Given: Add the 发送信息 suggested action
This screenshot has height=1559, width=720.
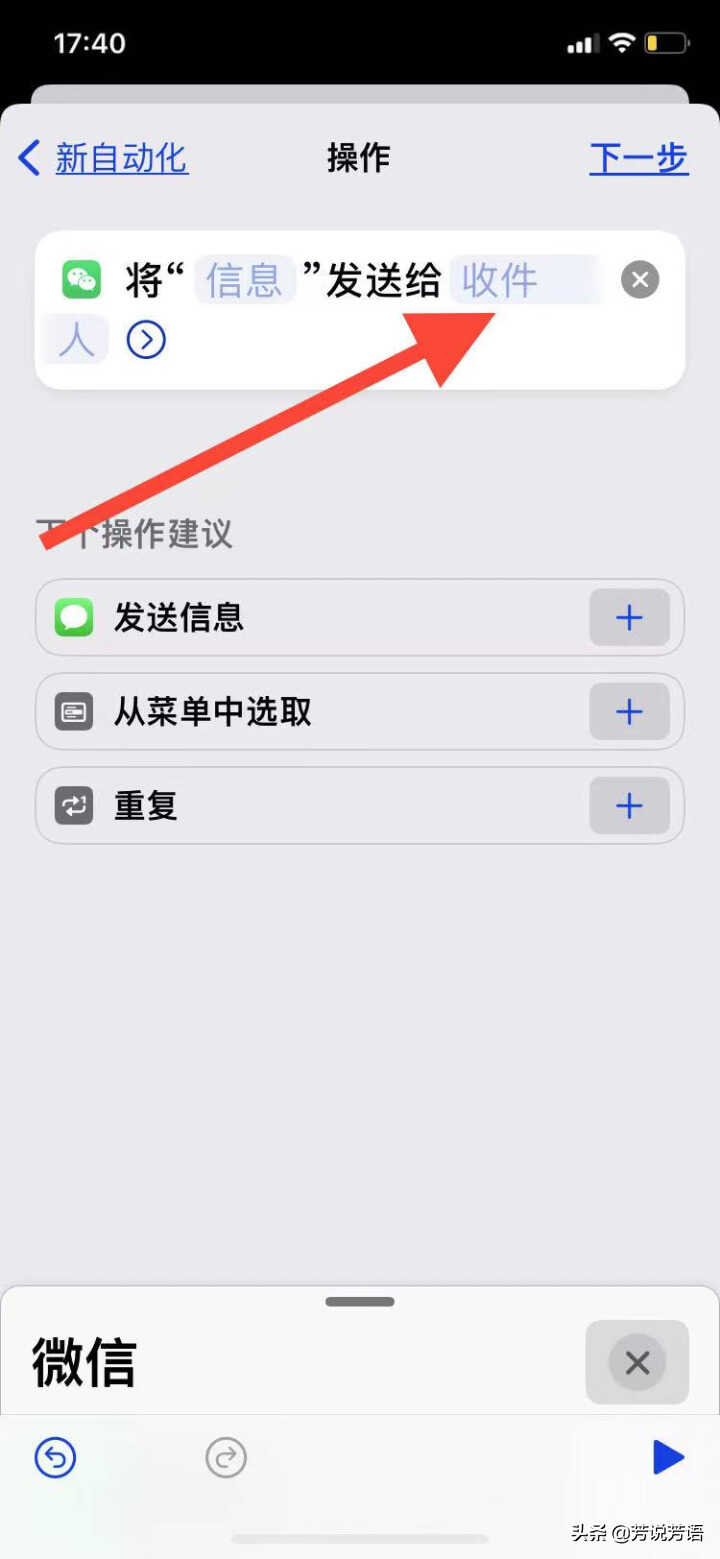Looking at the screenshot, I should pyautogui.click(x=629, y=618).
